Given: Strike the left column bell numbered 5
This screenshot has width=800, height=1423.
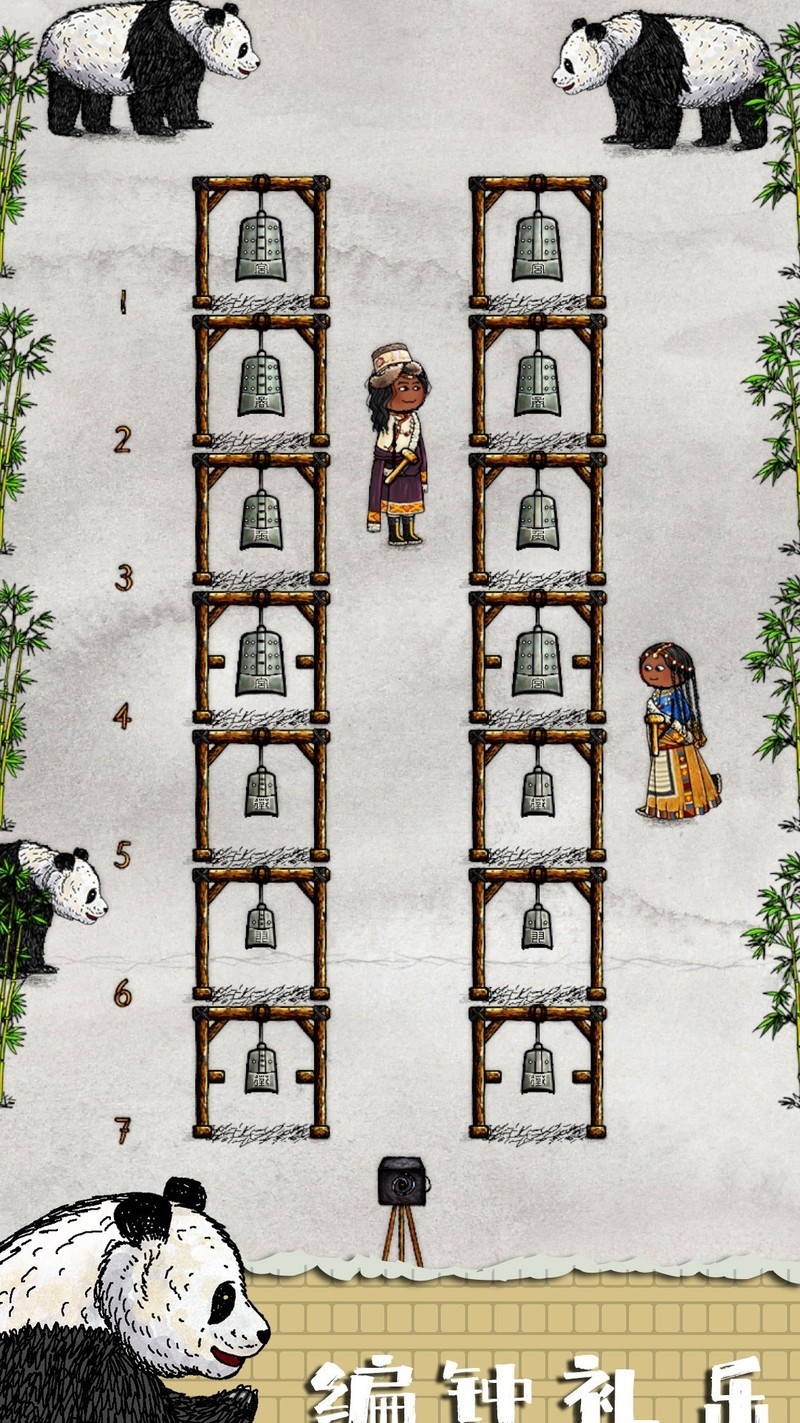Looking at the screenshot, I should (261, 792).
